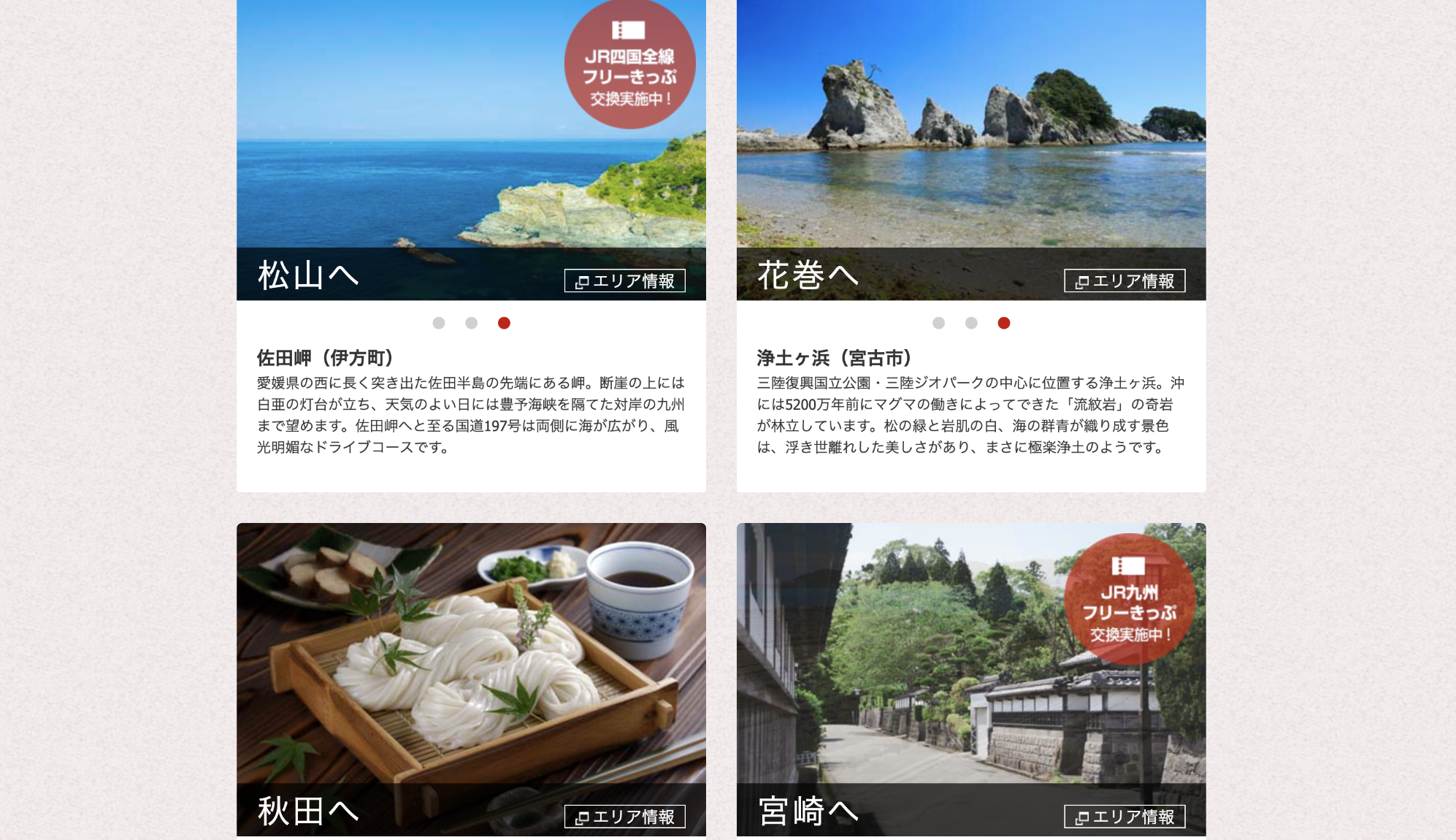The width and height of the screenshot is (1456, 840).
Task: Open エリア情報 for 秋田
Action: tap(624, 816)
